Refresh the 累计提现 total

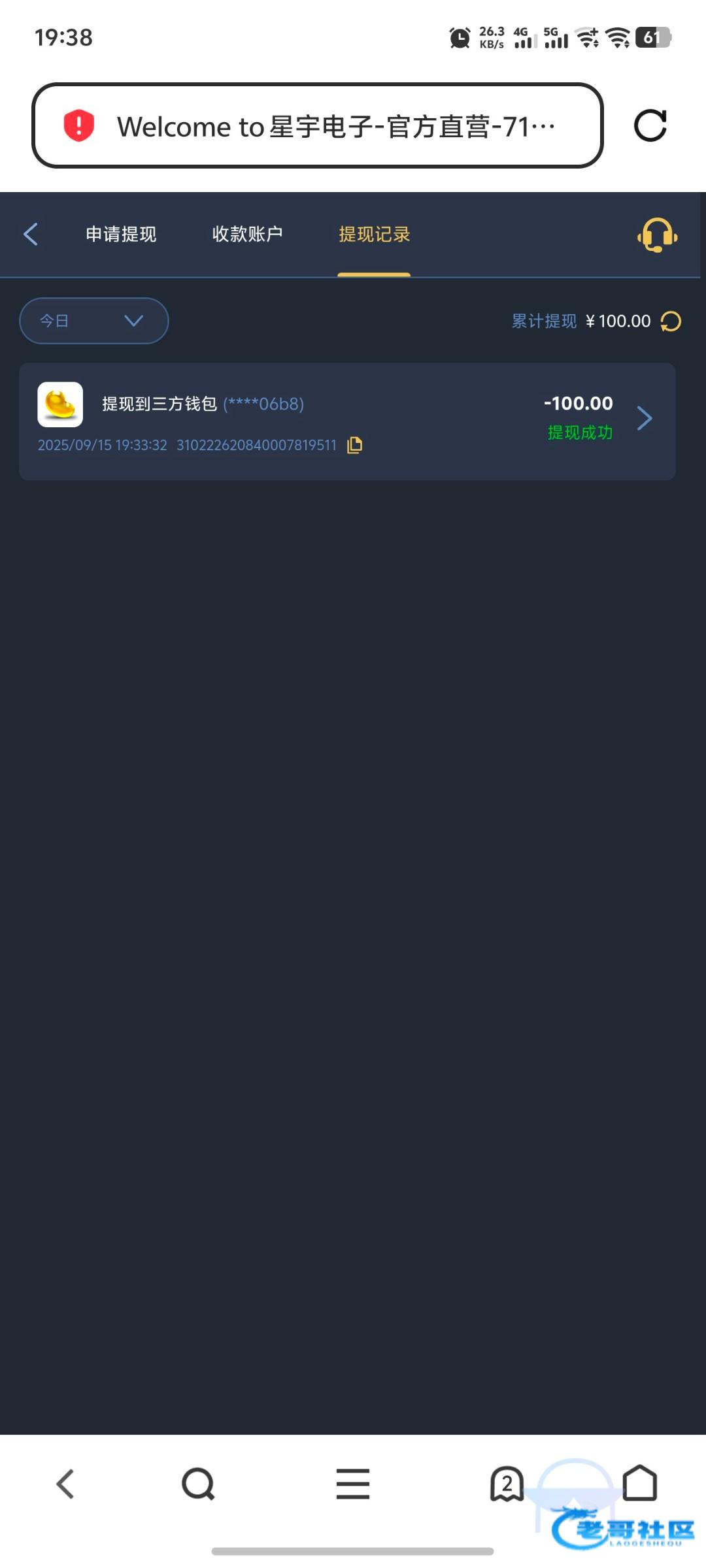[x=671, y=321]
